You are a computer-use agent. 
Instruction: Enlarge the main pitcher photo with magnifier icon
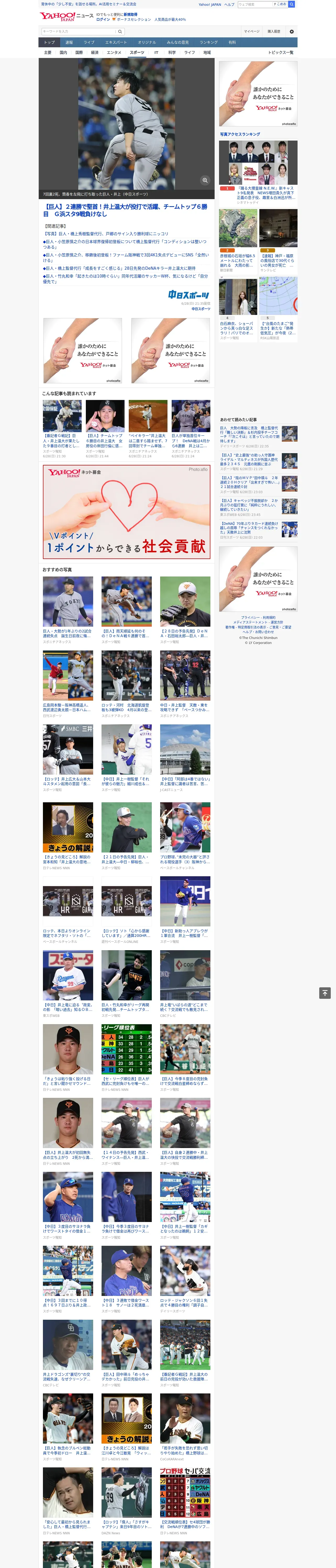point(205,180)
